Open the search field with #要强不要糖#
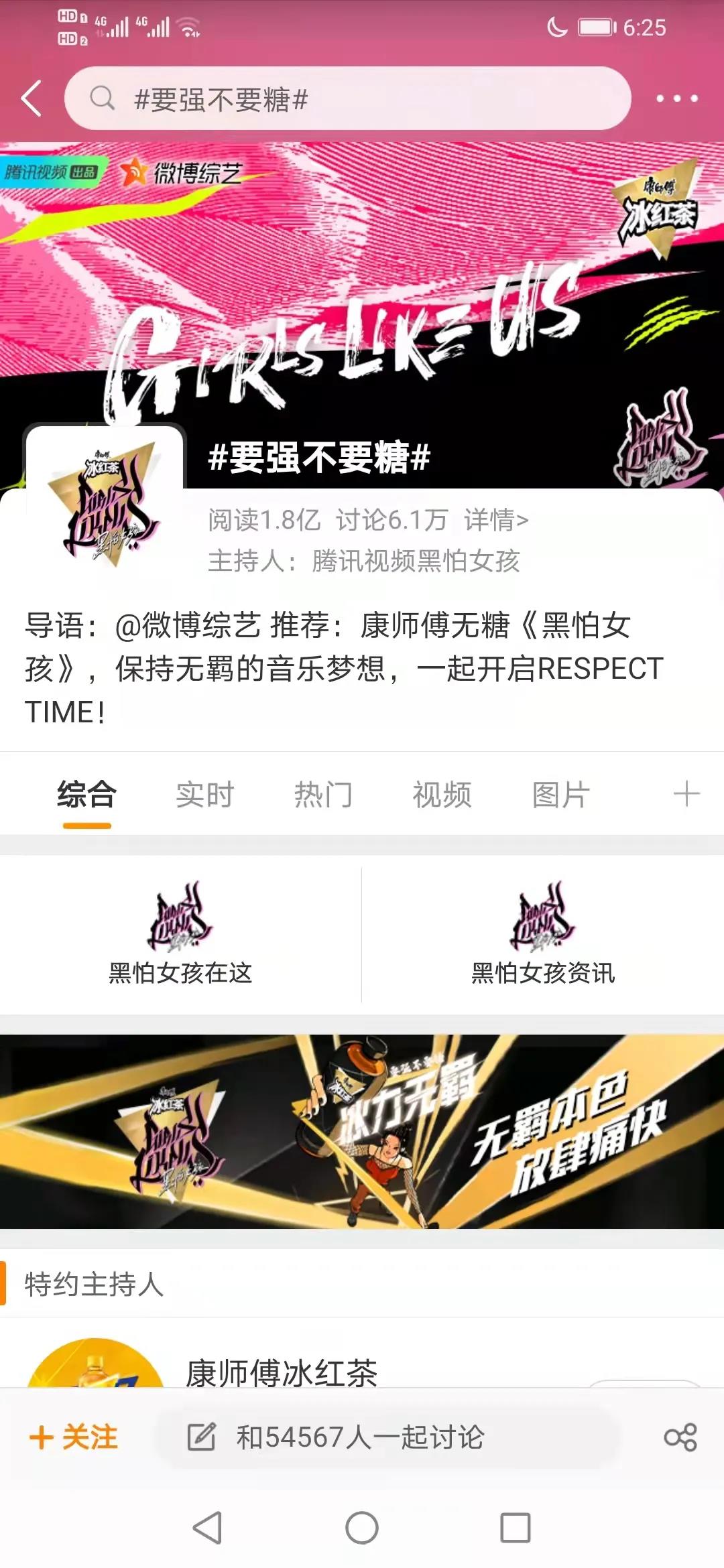Viewport: 724px width, 1568px height. pyautogui.click(x=347, y=99)
